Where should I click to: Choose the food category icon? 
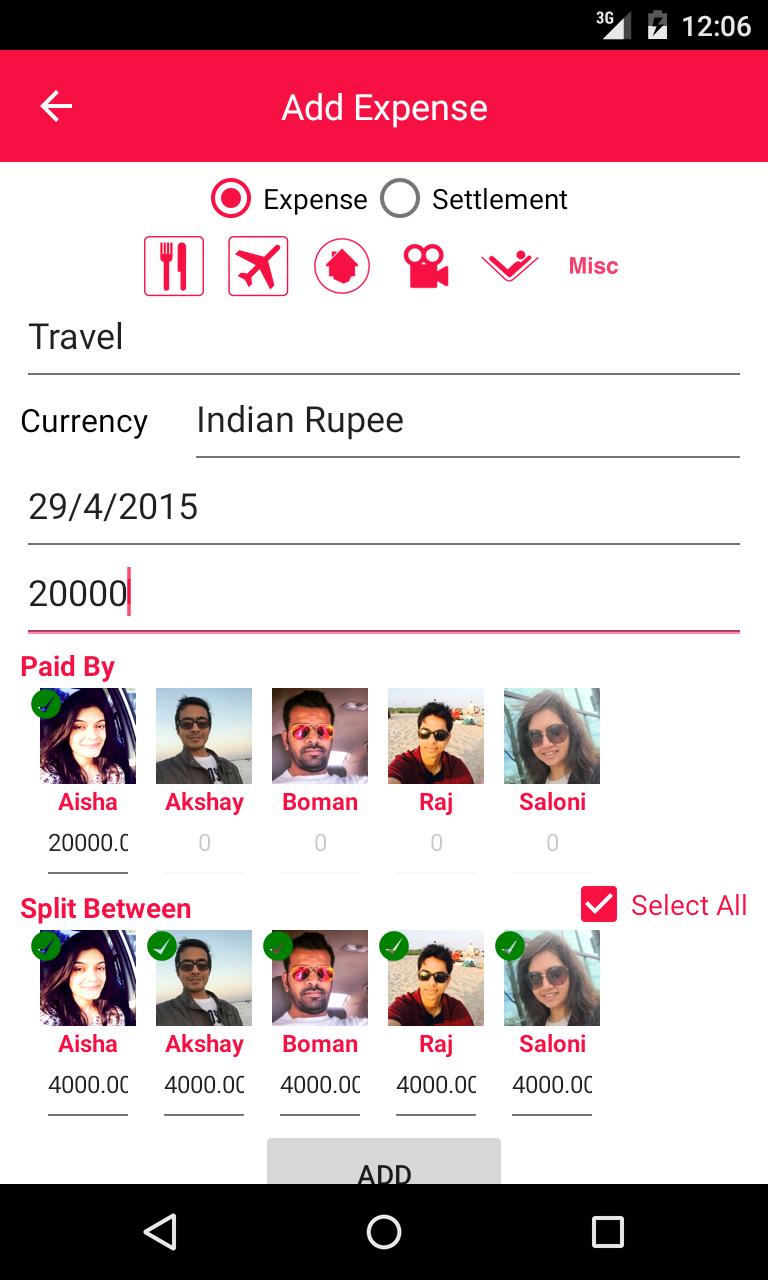tap(174, 266)
